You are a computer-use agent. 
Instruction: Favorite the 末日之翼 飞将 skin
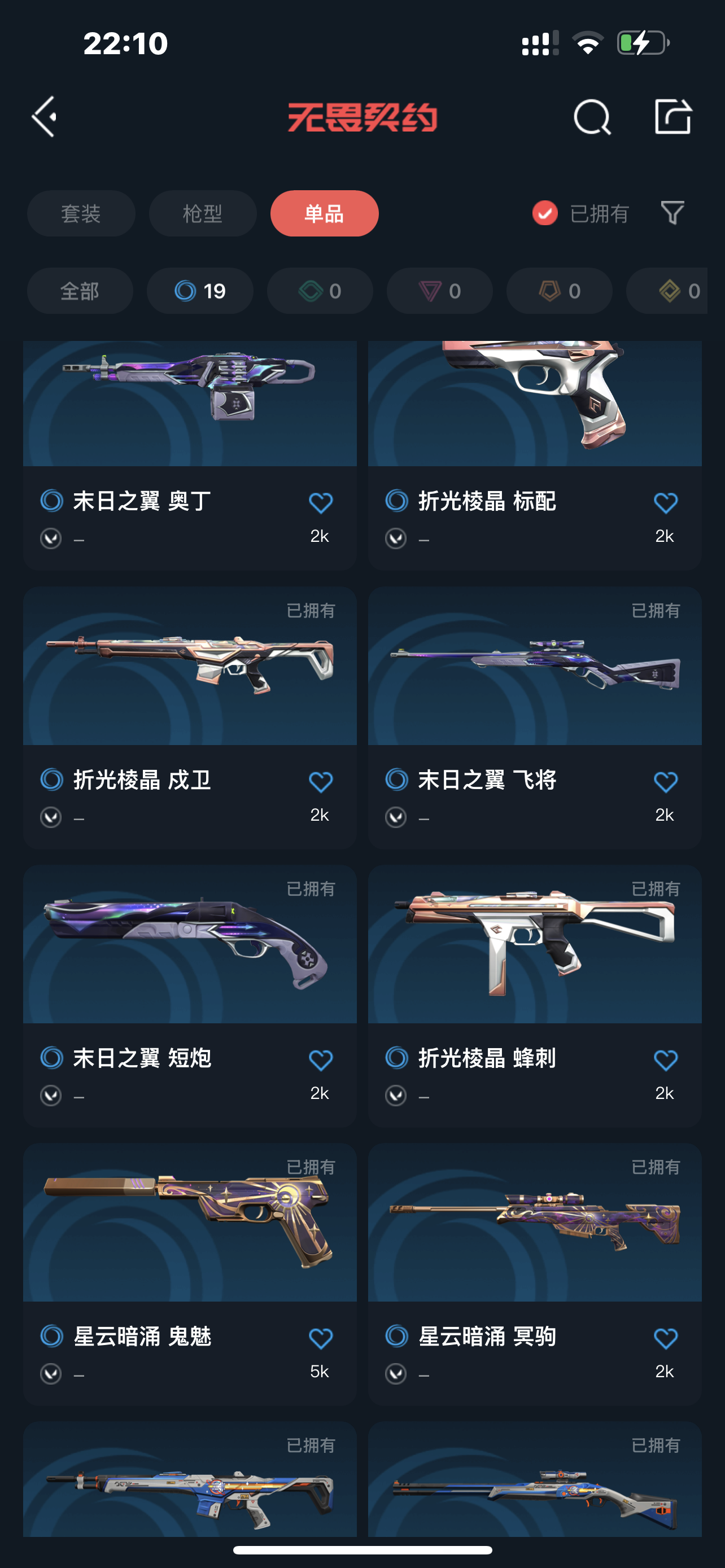pos(665,782)
